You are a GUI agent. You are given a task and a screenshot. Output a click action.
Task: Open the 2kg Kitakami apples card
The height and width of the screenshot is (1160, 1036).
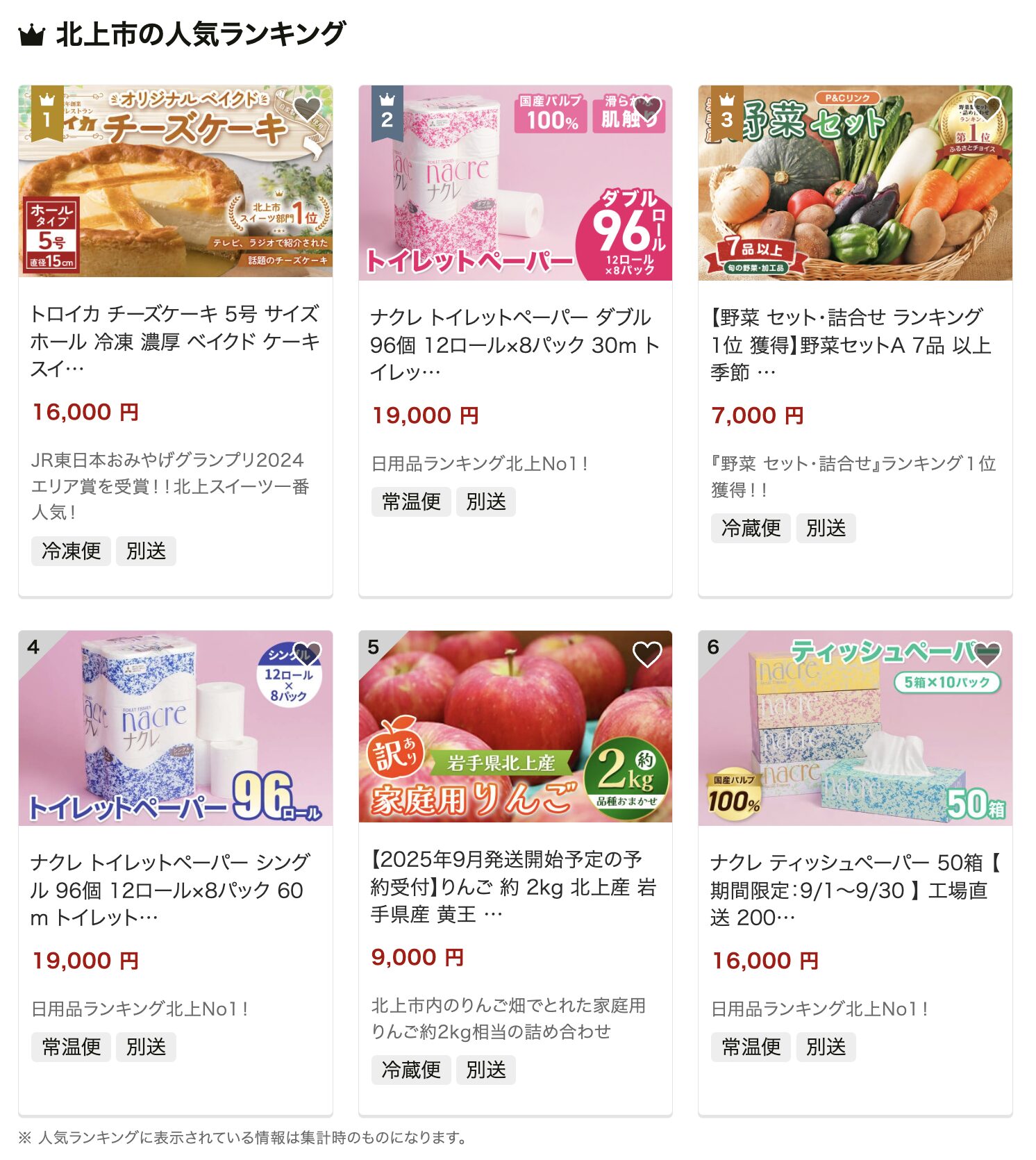coord(515,886)
